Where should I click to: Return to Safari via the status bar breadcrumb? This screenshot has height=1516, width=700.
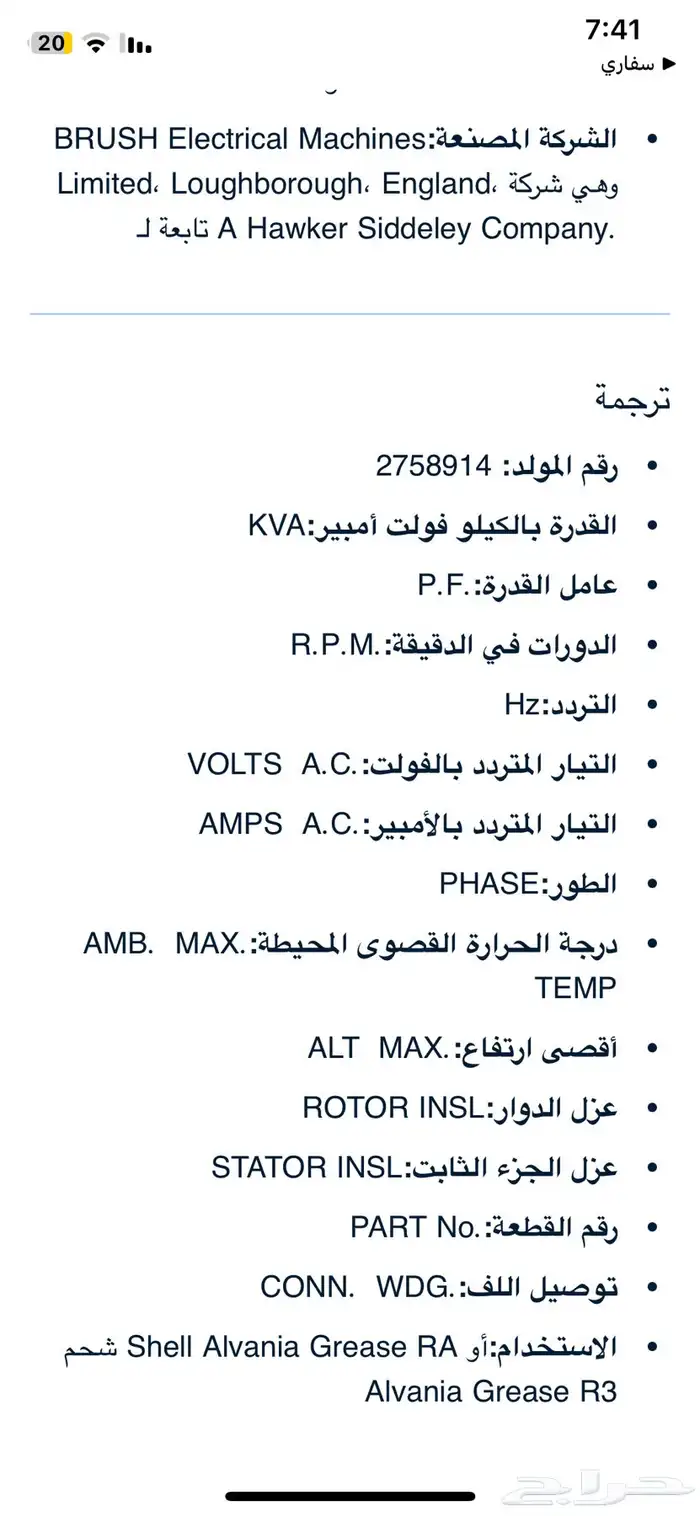point(627,65)
